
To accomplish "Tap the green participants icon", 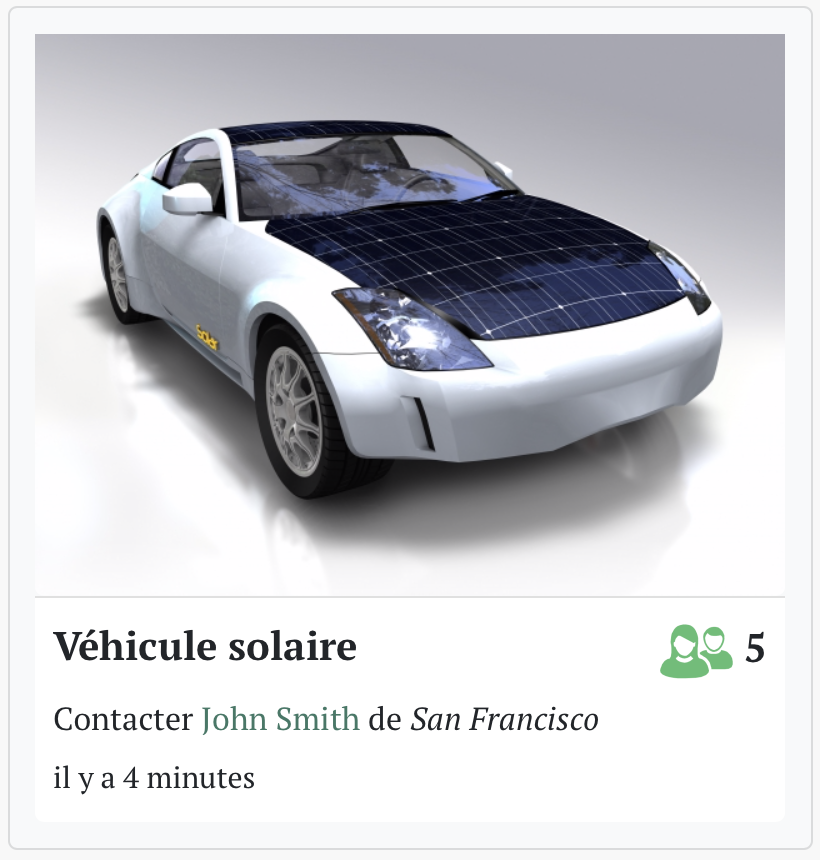I will point(696,650).
